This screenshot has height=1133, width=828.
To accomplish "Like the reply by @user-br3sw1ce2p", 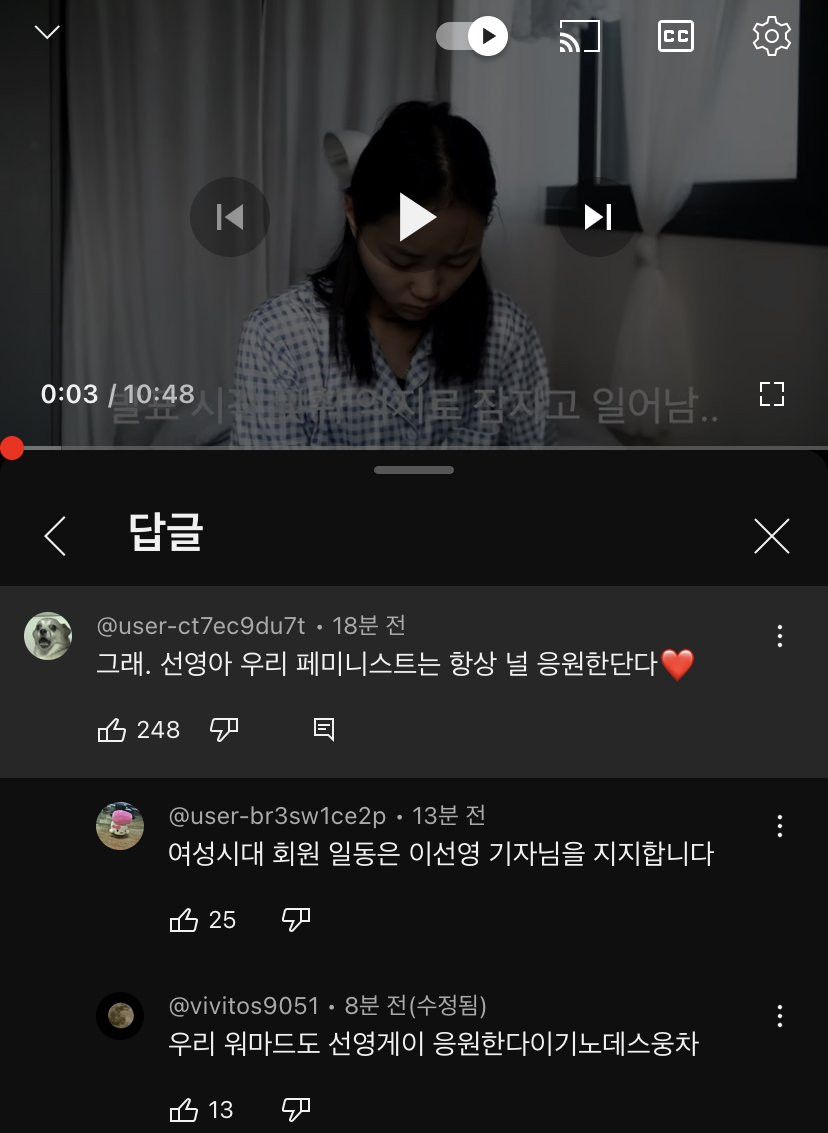I will [184, 920].
